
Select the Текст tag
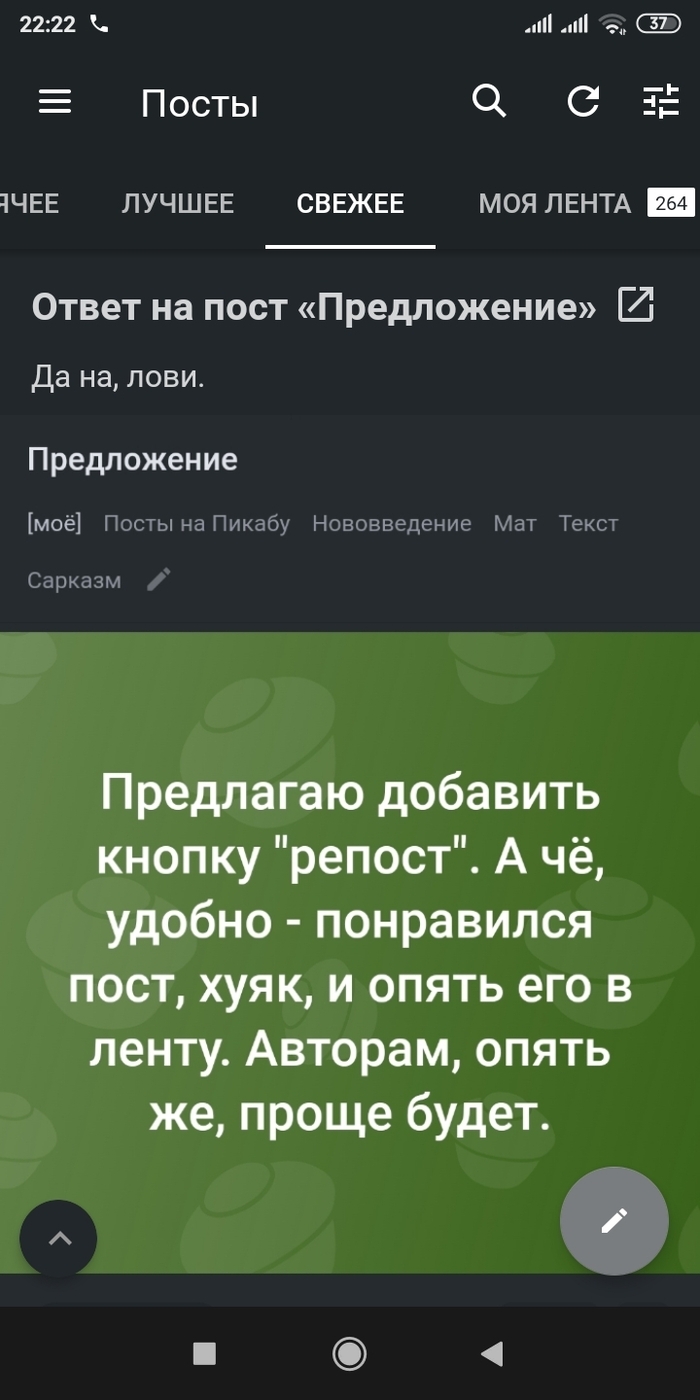588,524
